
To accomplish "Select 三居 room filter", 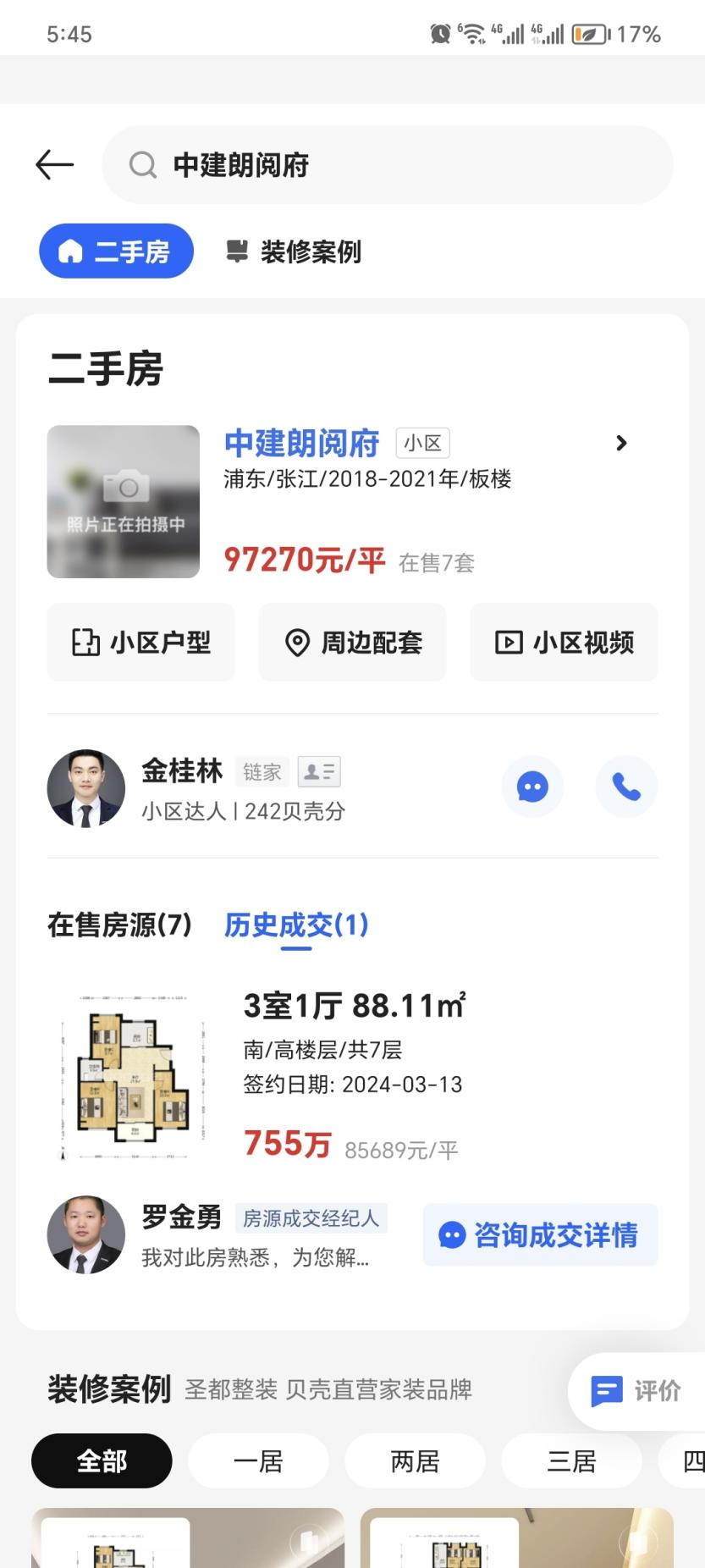I will tap(571, 1460).
